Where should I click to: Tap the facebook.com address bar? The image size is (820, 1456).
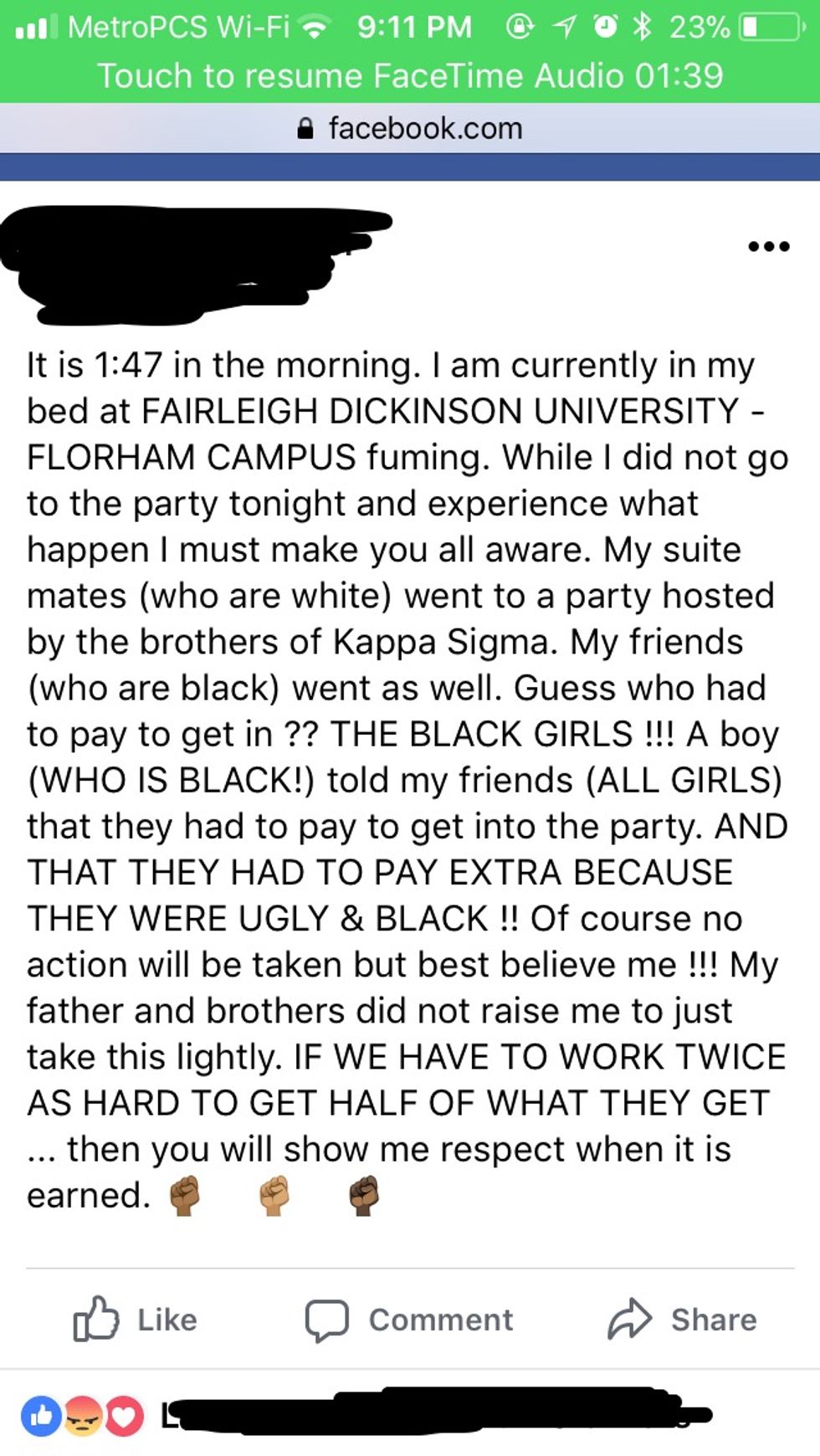pyautogui.click(x=410, y=128)
